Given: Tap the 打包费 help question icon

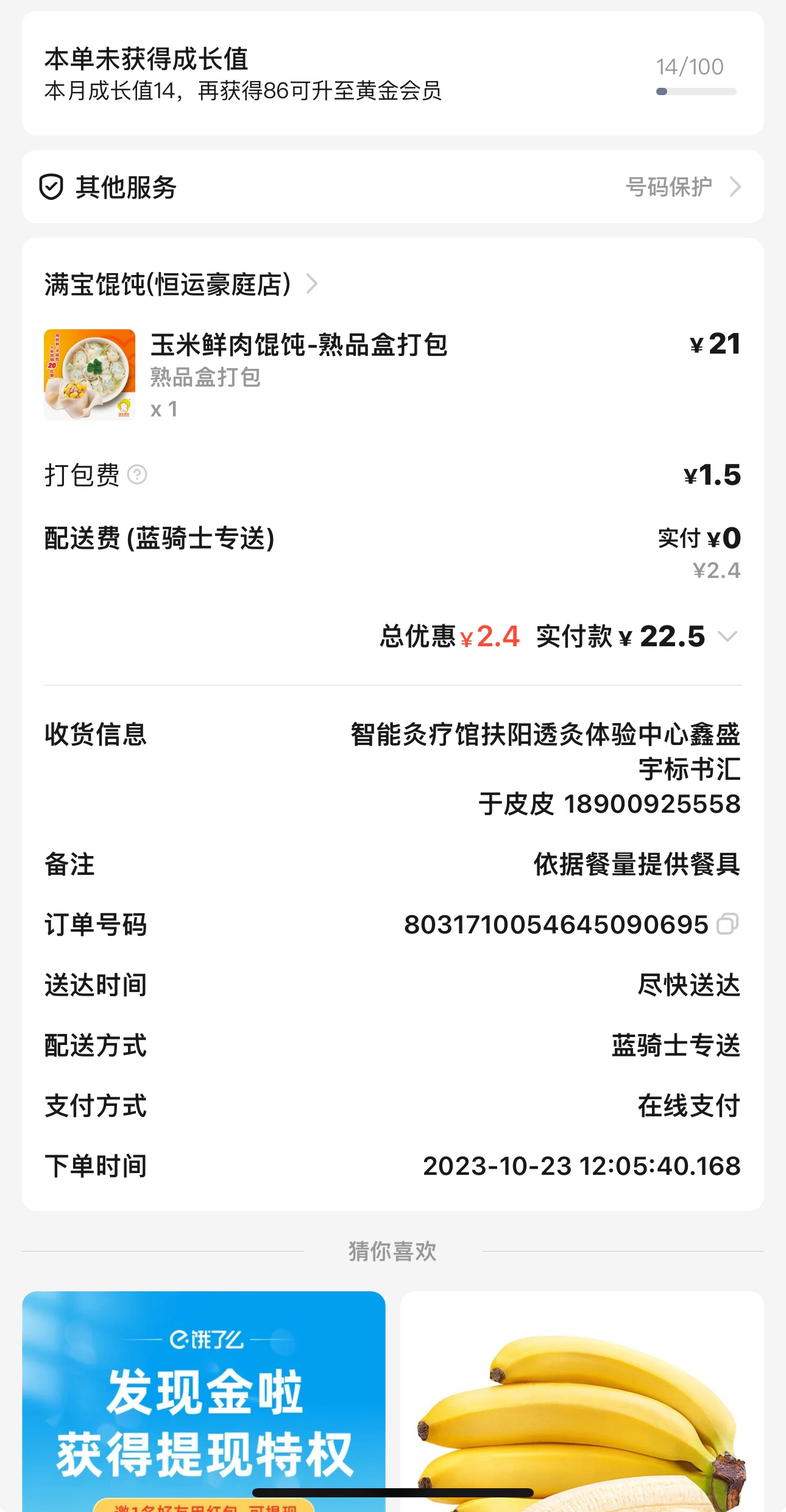Looking at the screenshot, I should point(137,474).
